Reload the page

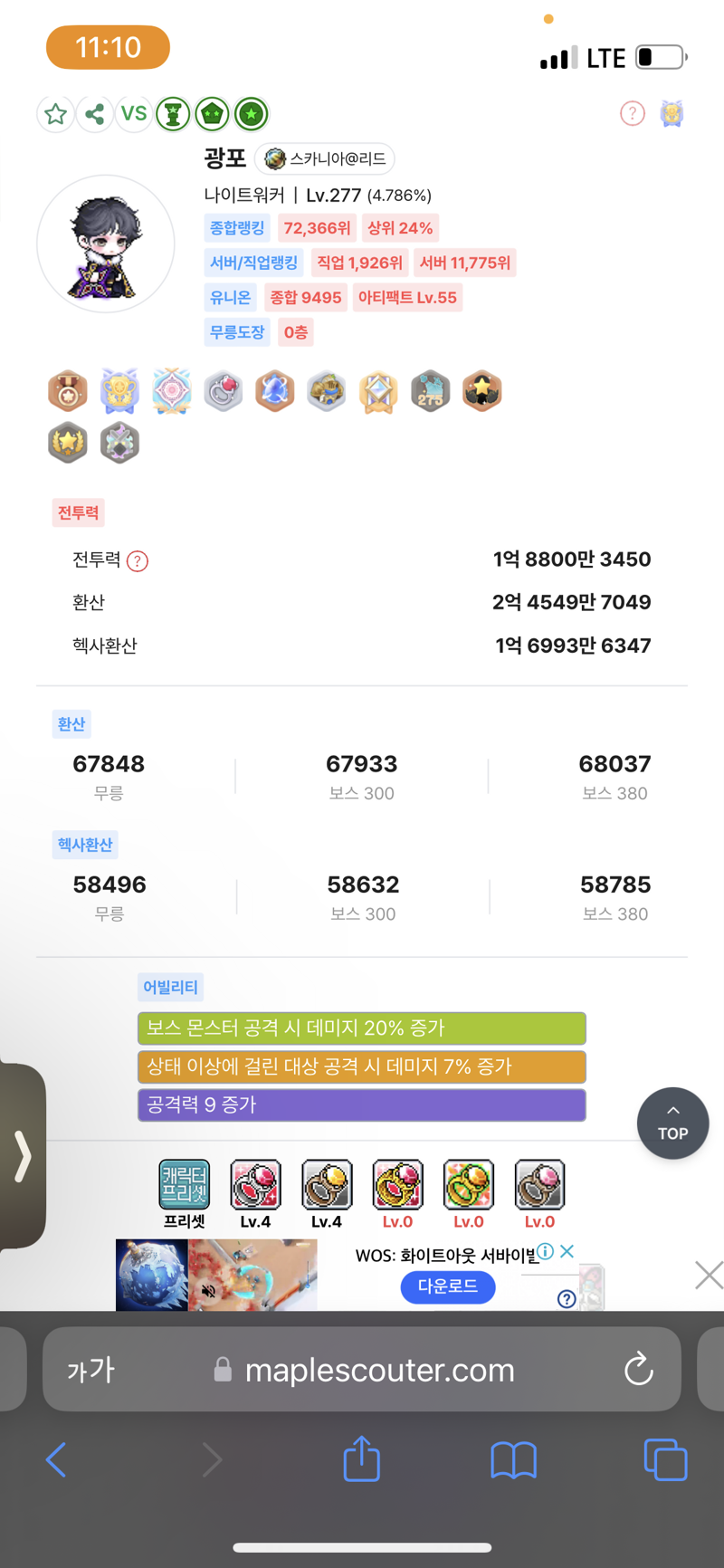click(639, 1370)
